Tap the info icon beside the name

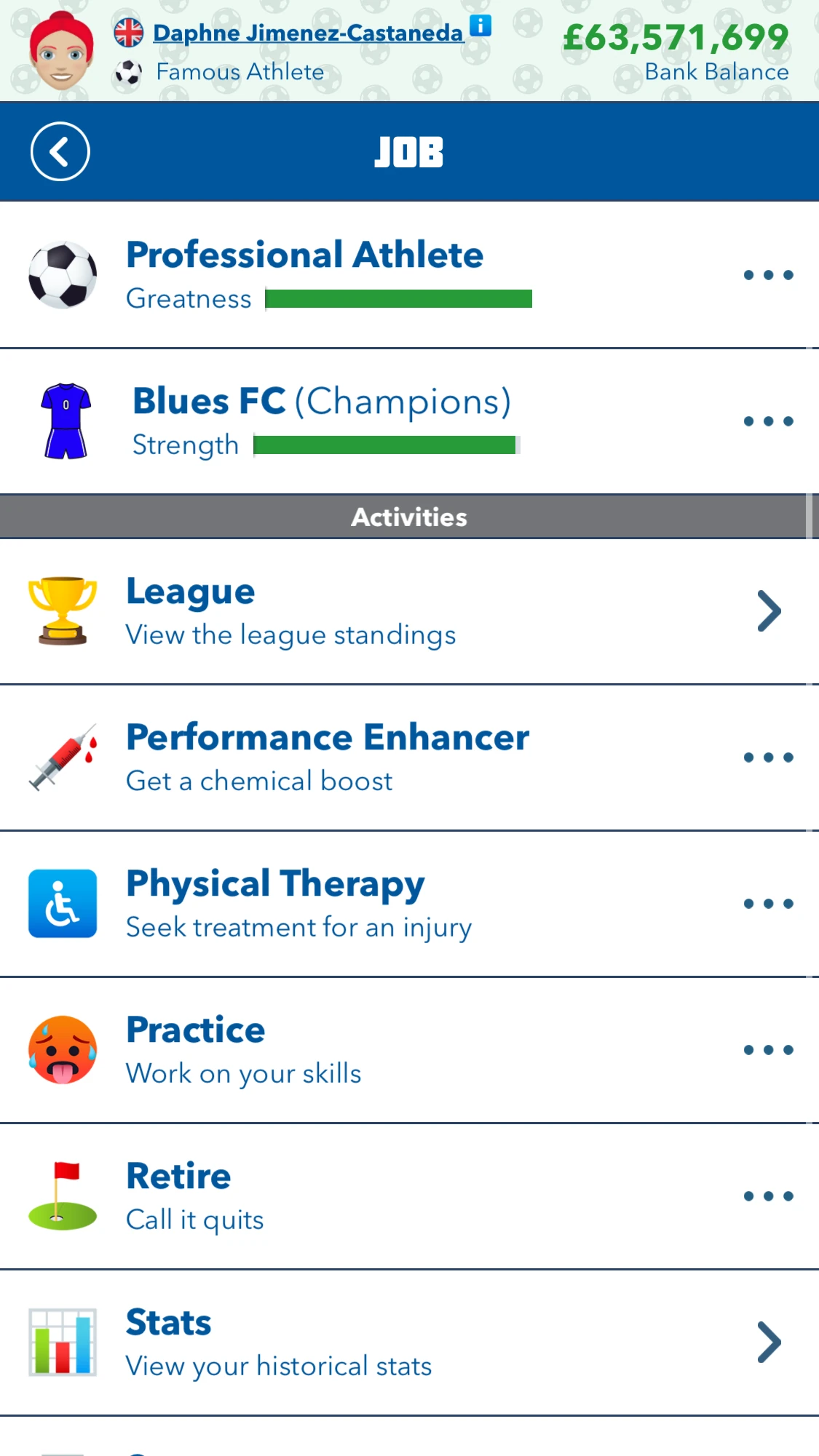480,26
